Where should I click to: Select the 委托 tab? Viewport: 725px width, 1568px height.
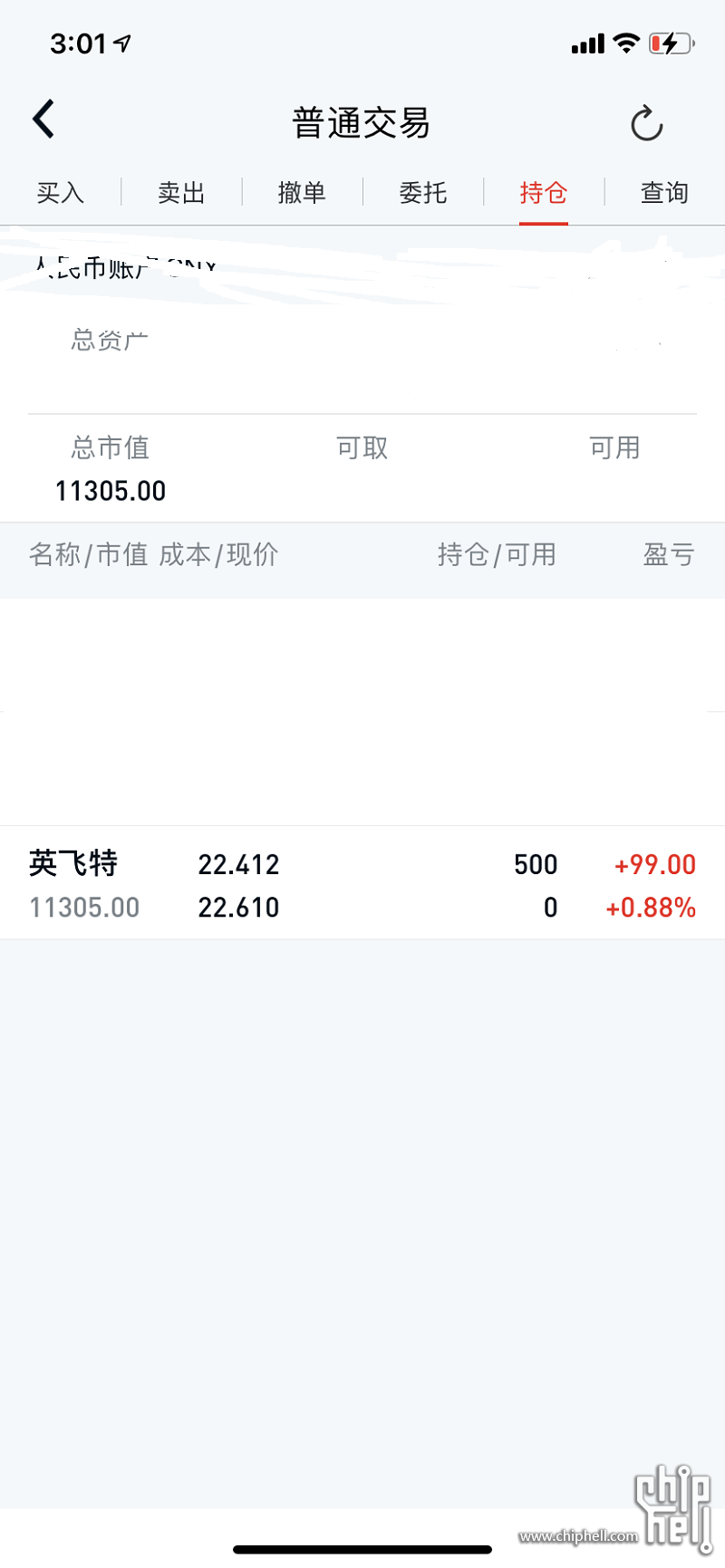coord(423,192)
